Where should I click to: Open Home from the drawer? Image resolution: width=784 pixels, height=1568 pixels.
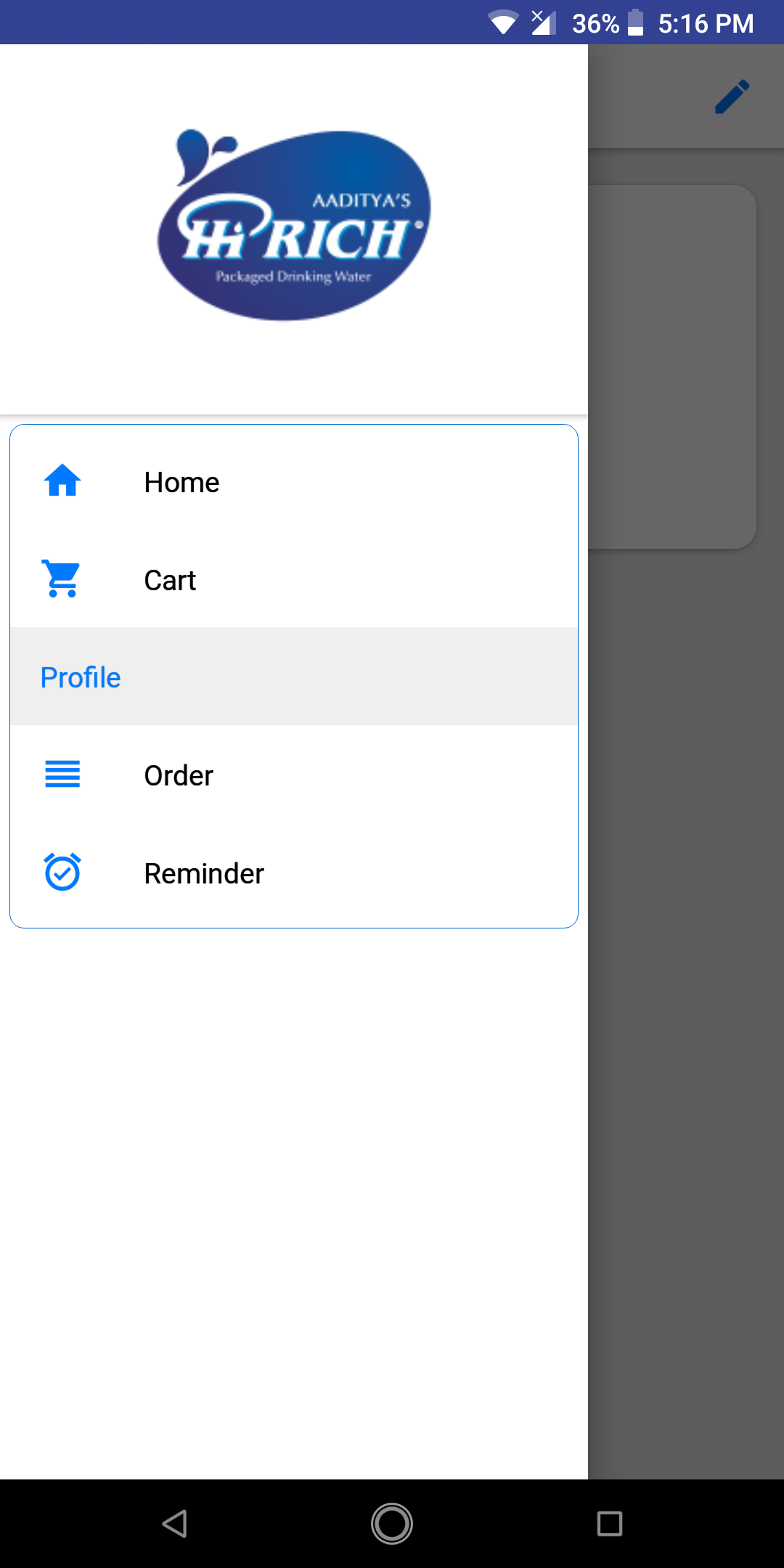coord(181,482)
